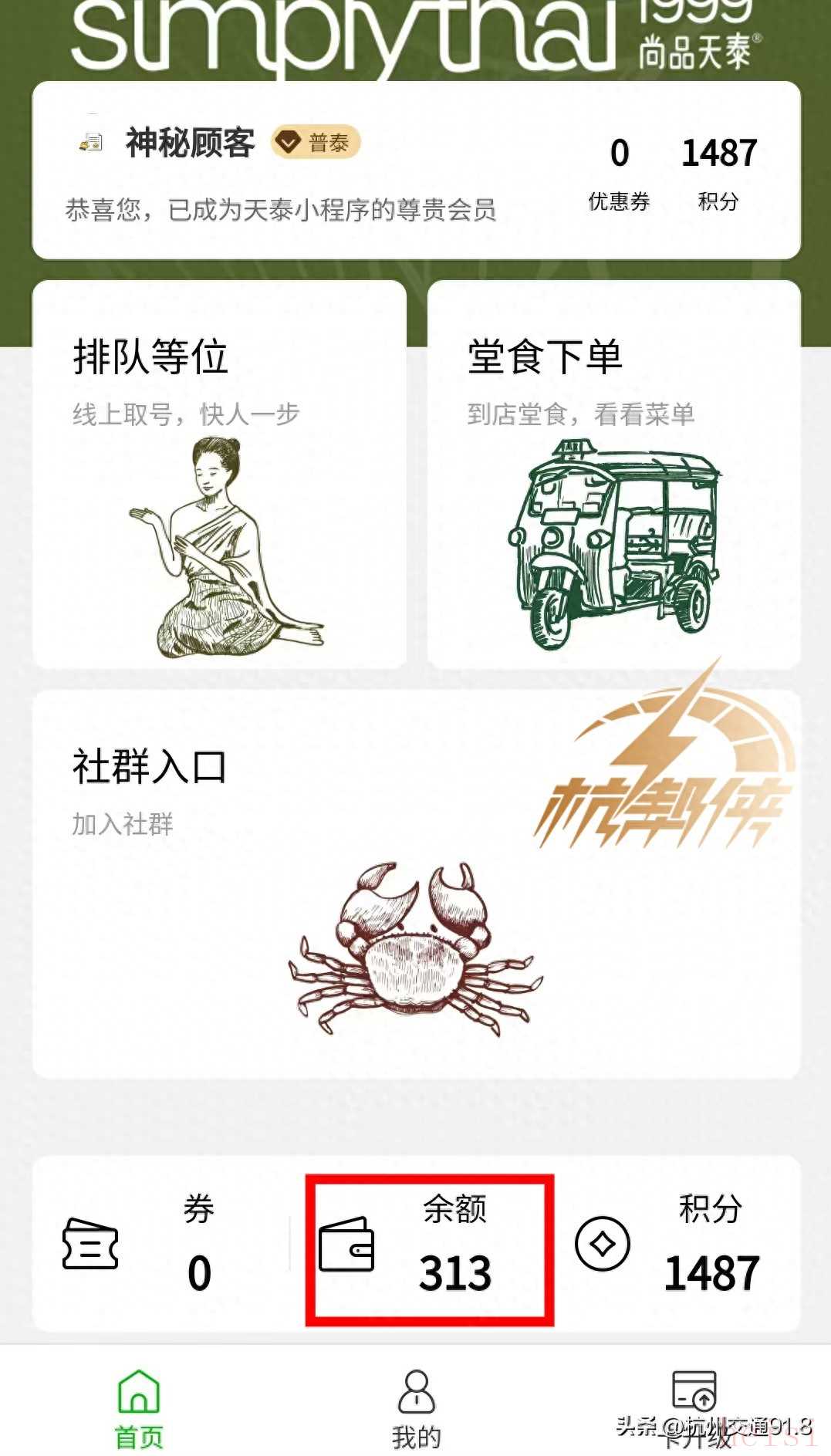Open the card upgrade tab

point(694,1407)
